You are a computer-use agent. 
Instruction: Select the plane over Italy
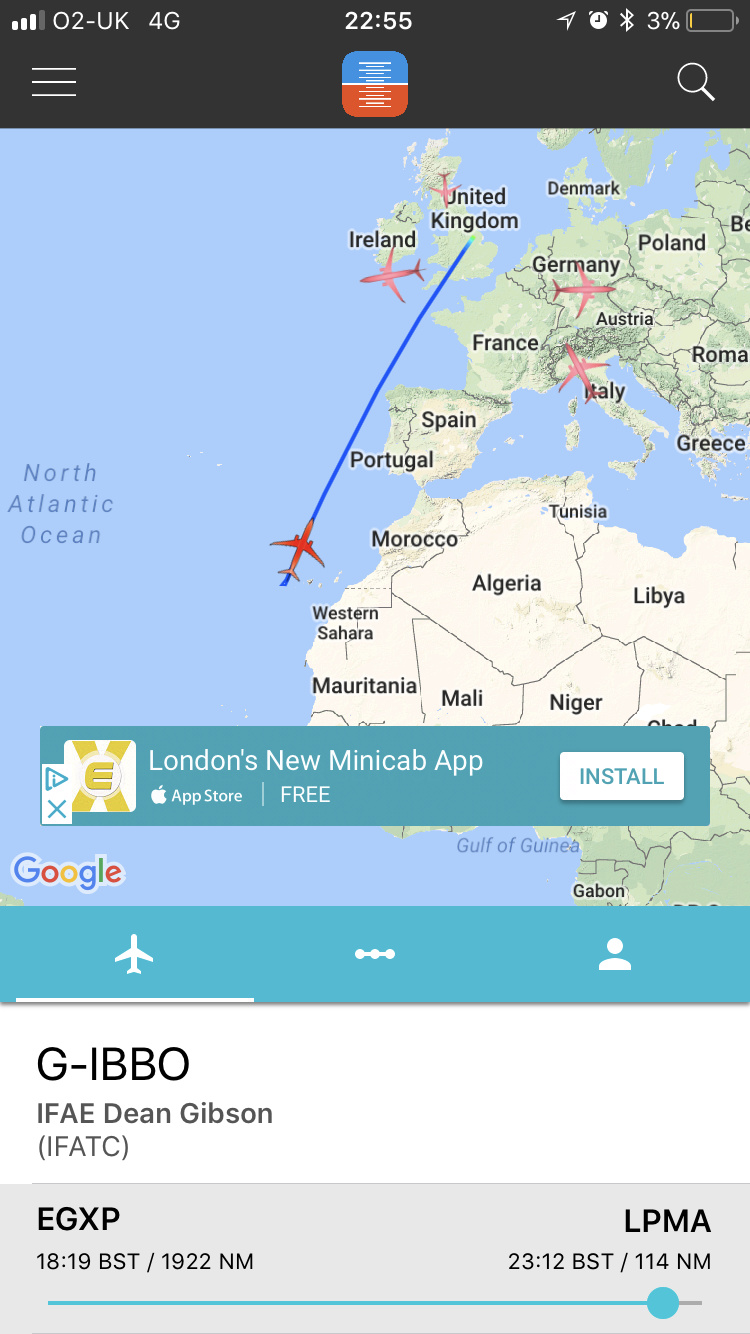[x=578, y=369]
